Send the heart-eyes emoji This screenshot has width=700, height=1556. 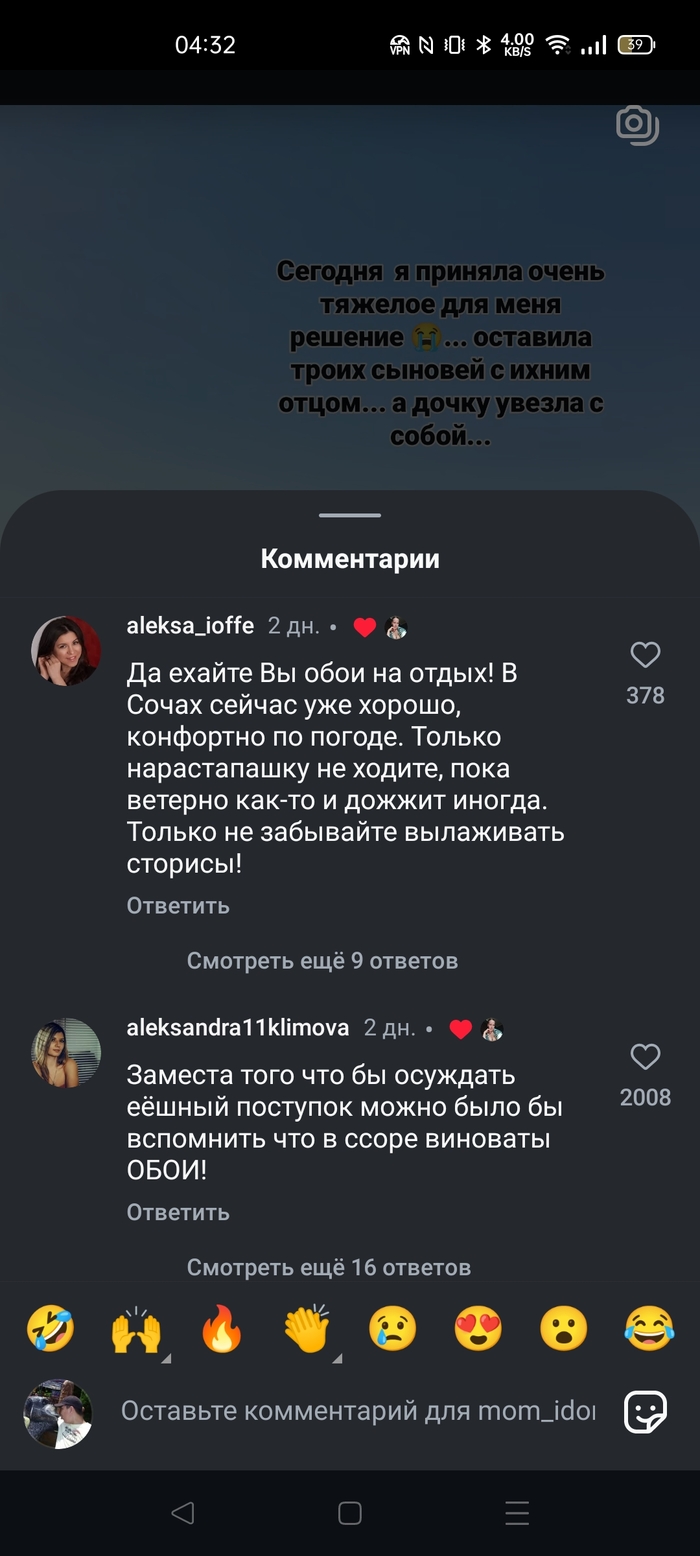point(478,1329)
